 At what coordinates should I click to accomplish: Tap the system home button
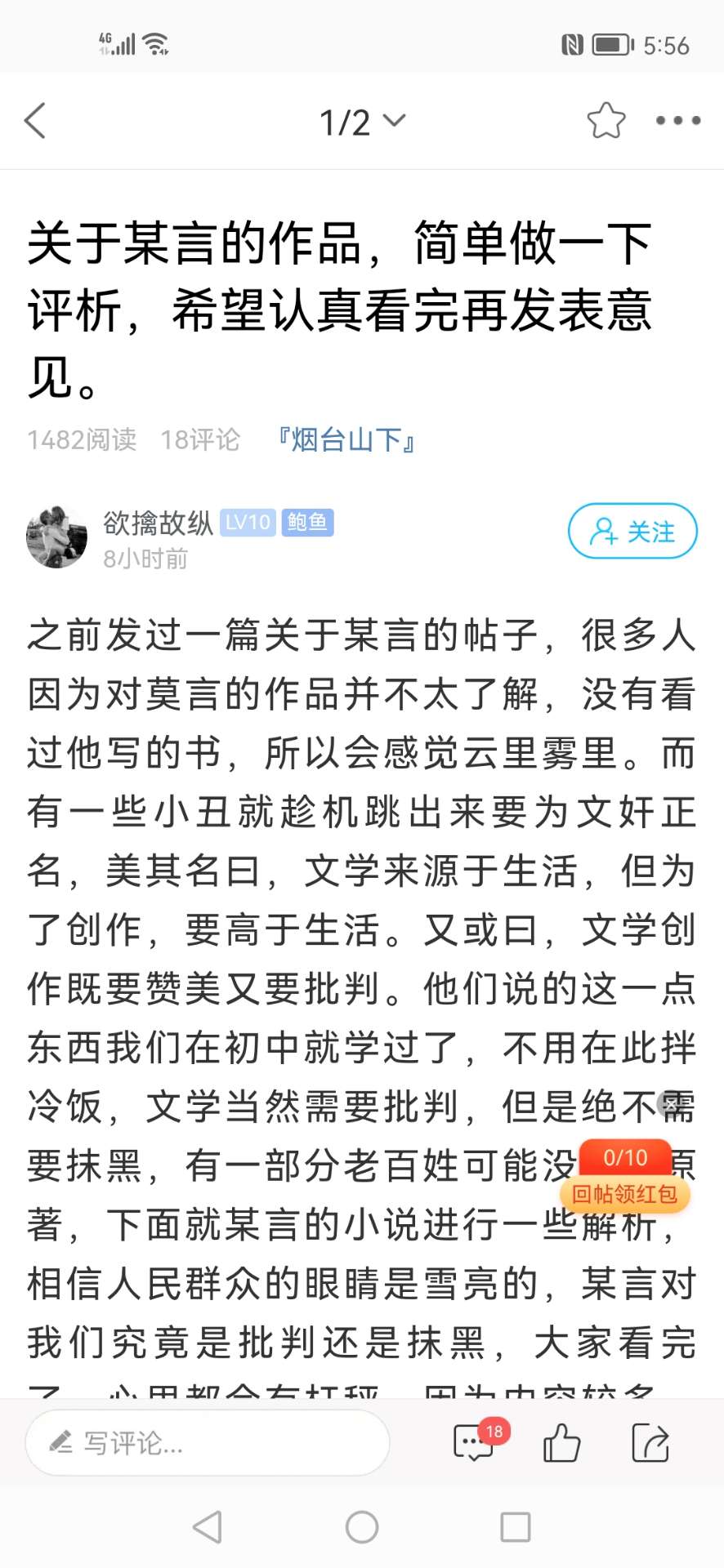(x=362, y=1527)
